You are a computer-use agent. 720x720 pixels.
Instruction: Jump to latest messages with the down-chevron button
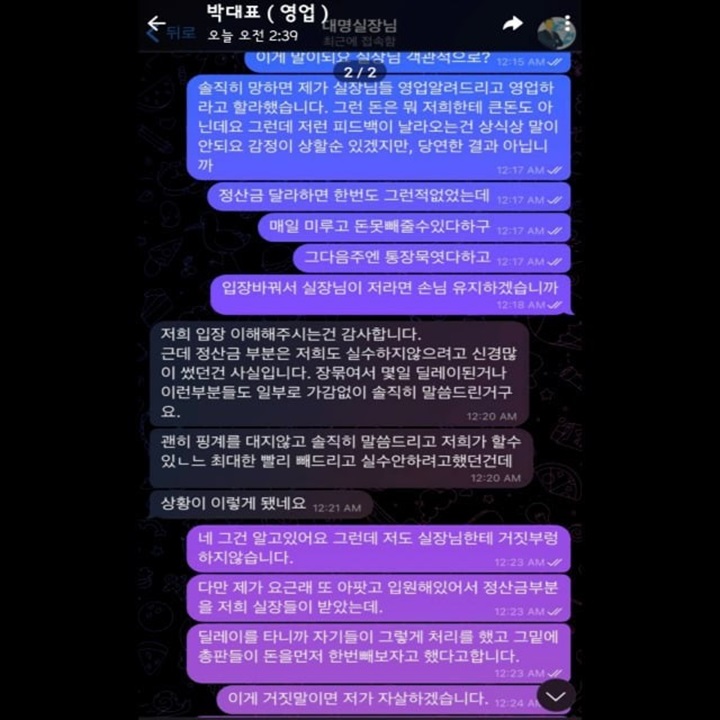pyautogui.click(x=556, y=694)
